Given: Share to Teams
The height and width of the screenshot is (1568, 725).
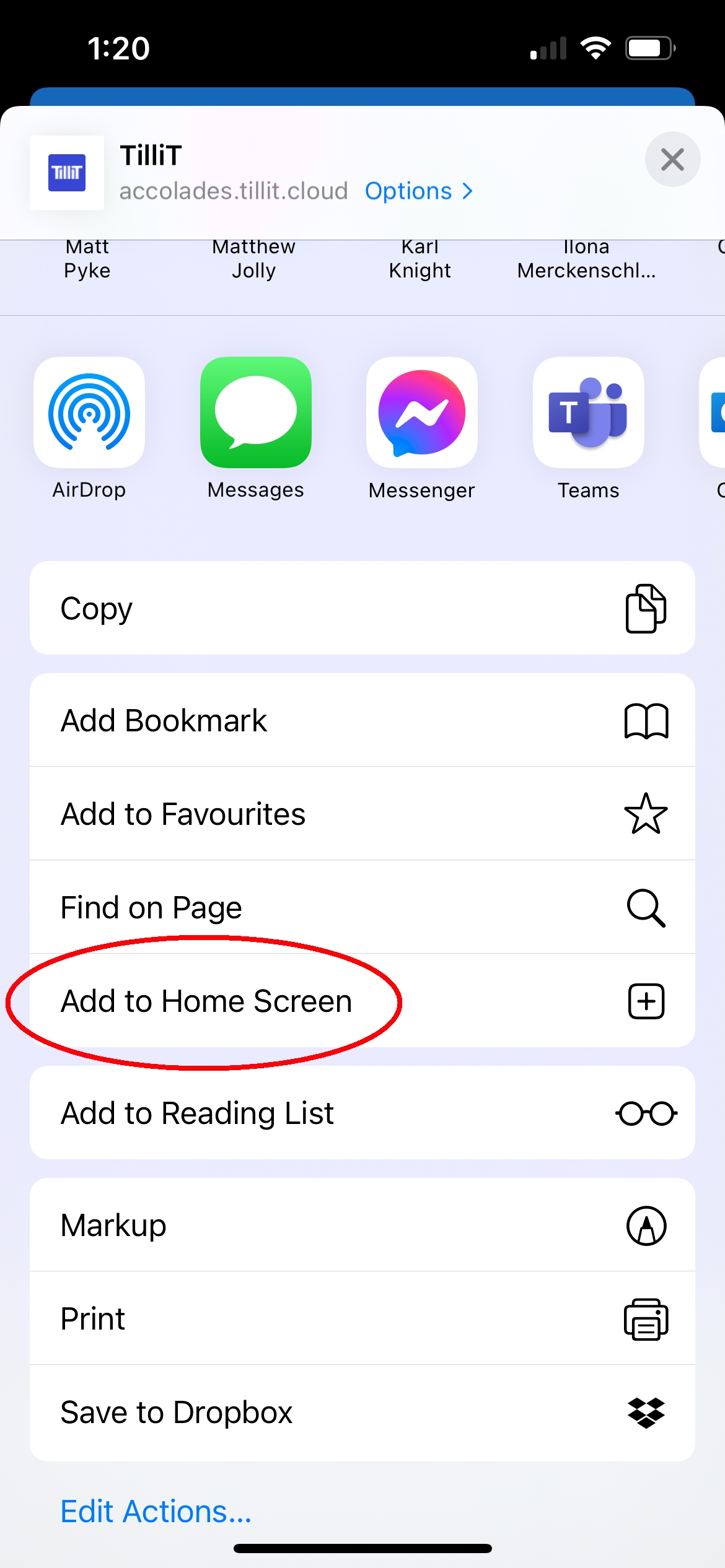Looking at the screenshot, I should coord(588,412).
